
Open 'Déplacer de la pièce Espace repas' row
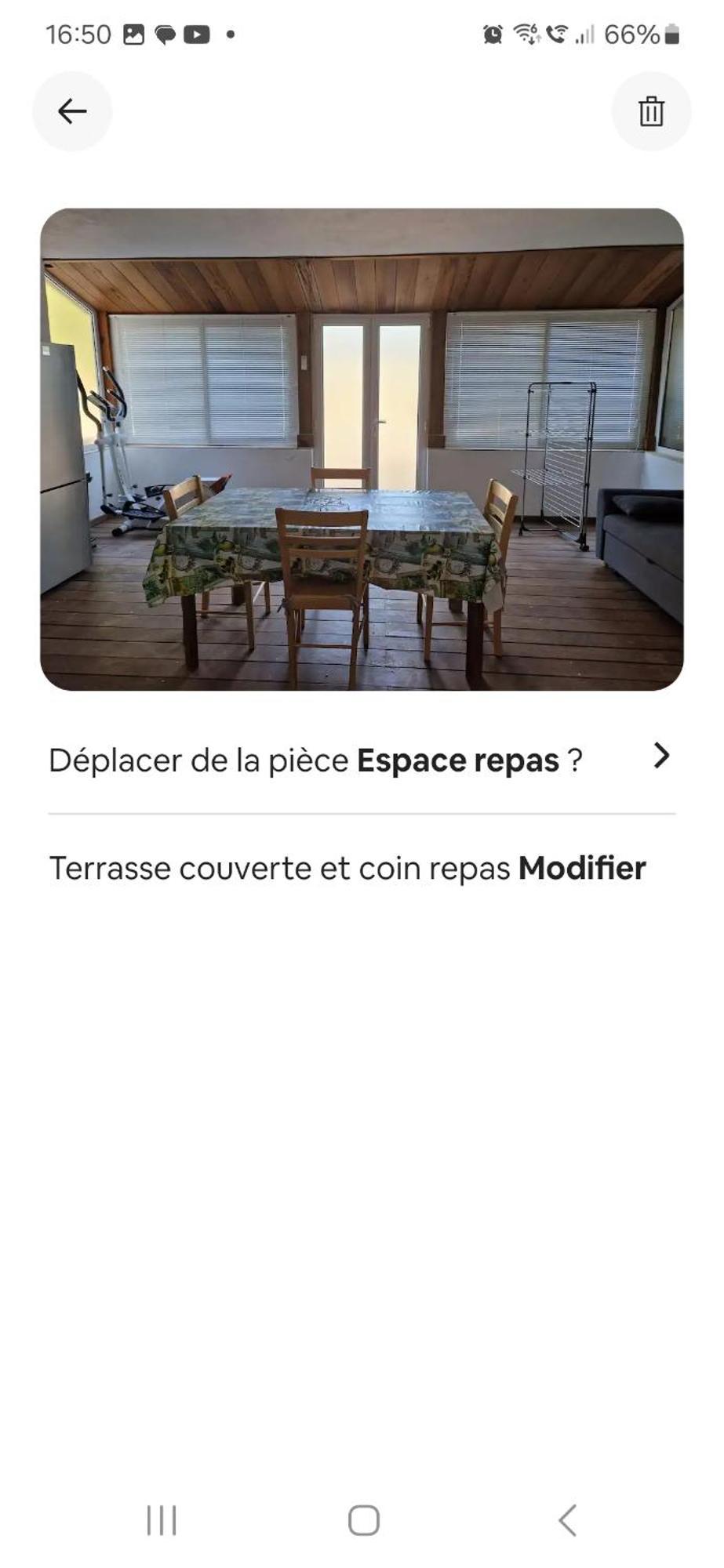(x=361, y=760)
